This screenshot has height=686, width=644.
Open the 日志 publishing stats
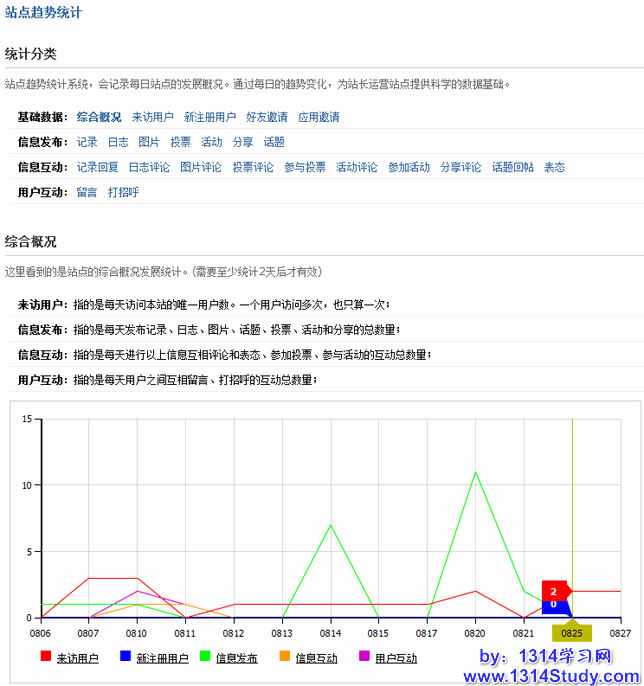point(118,142)
